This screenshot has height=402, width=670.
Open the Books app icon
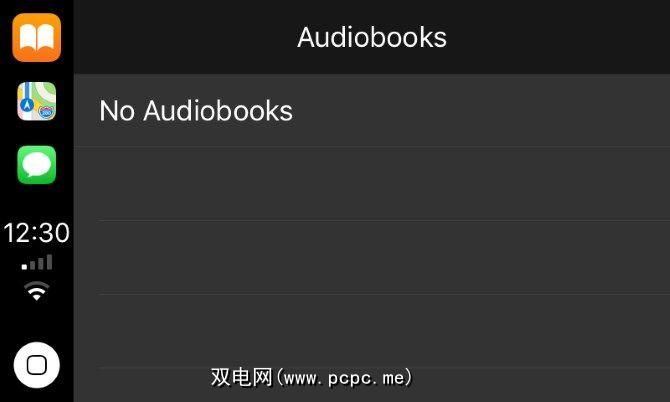(x=37, y=38)
